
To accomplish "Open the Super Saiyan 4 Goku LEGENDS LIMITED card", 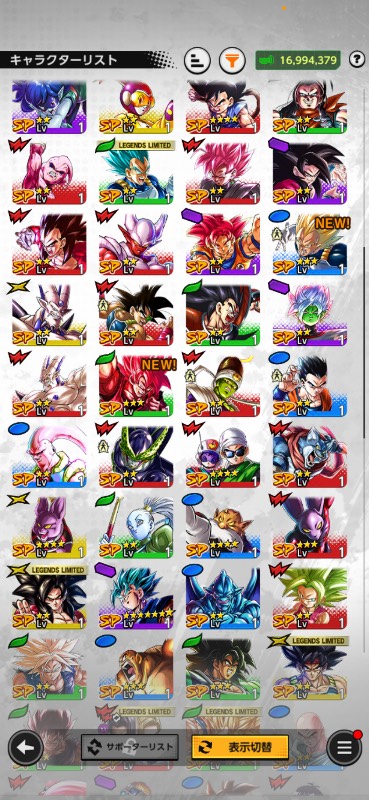I will [x=49, y=597].
